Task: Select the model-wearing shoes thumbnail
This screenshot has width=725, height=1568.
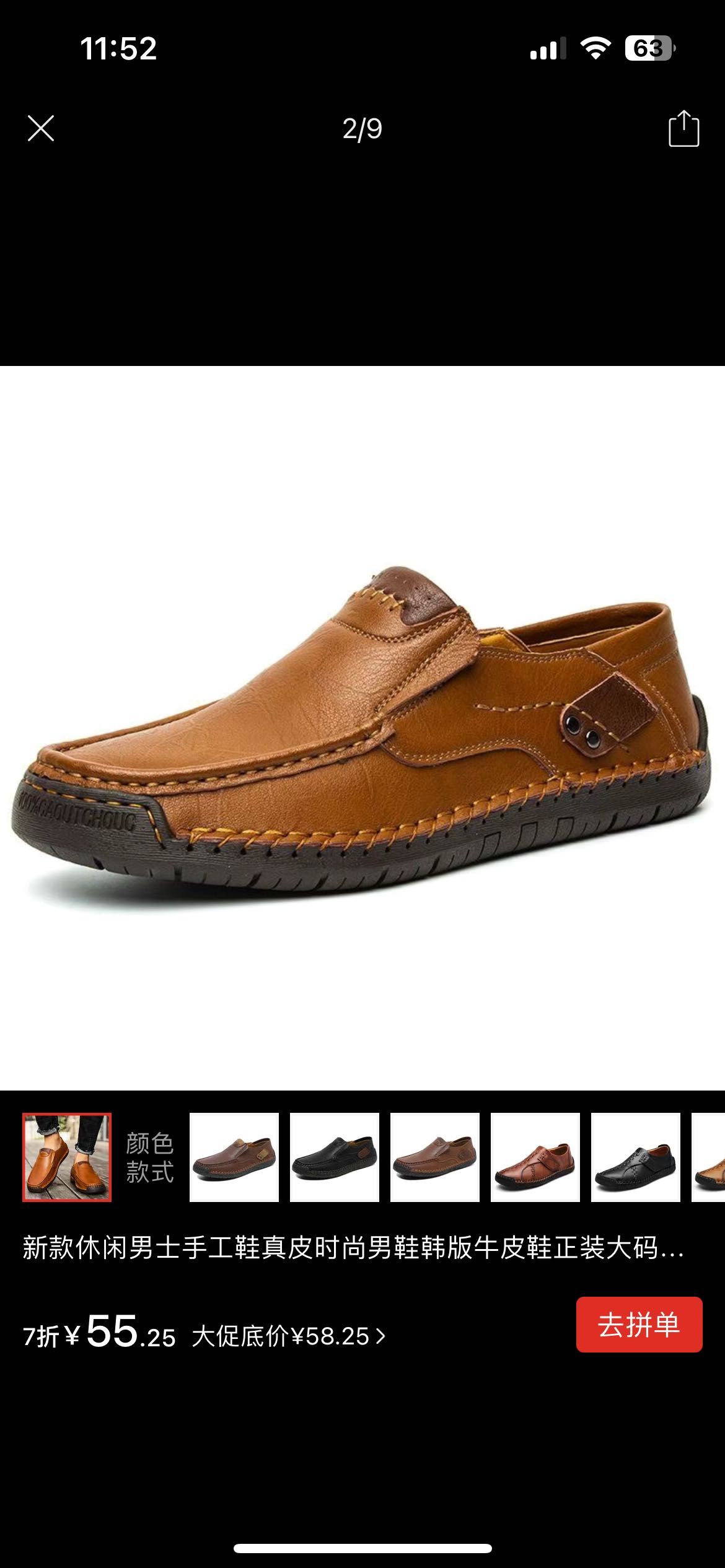Action: pyautogui.click(x=67, y=1157)
